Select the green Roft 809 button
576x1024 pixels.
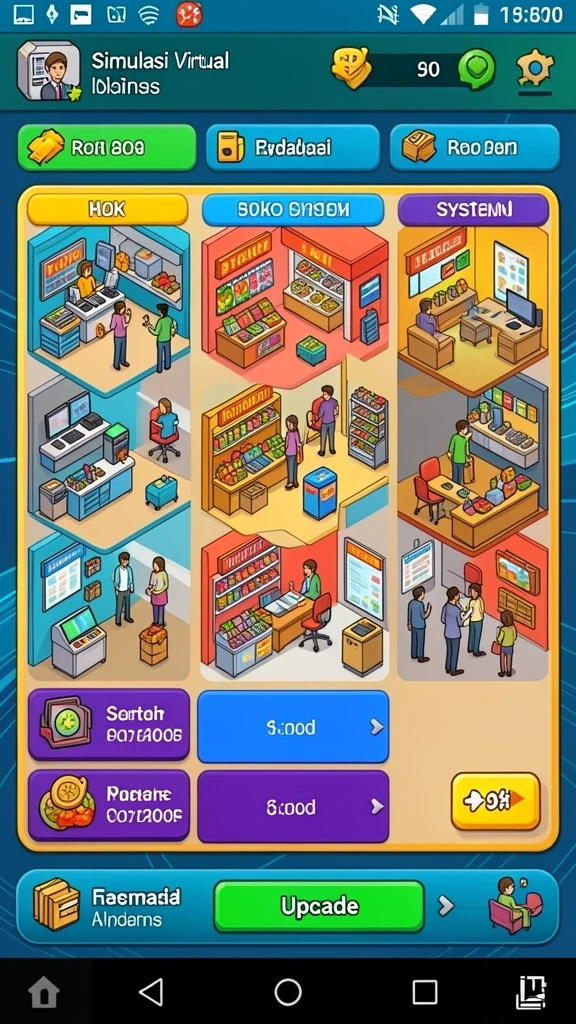pyautogui.click(x=107, y=148)
